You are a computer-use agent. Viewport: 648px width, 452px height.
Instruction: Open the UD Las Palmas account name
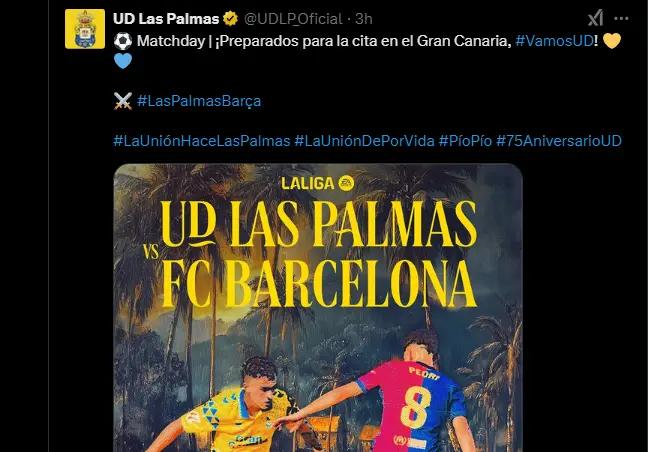[x=166, y=17]
